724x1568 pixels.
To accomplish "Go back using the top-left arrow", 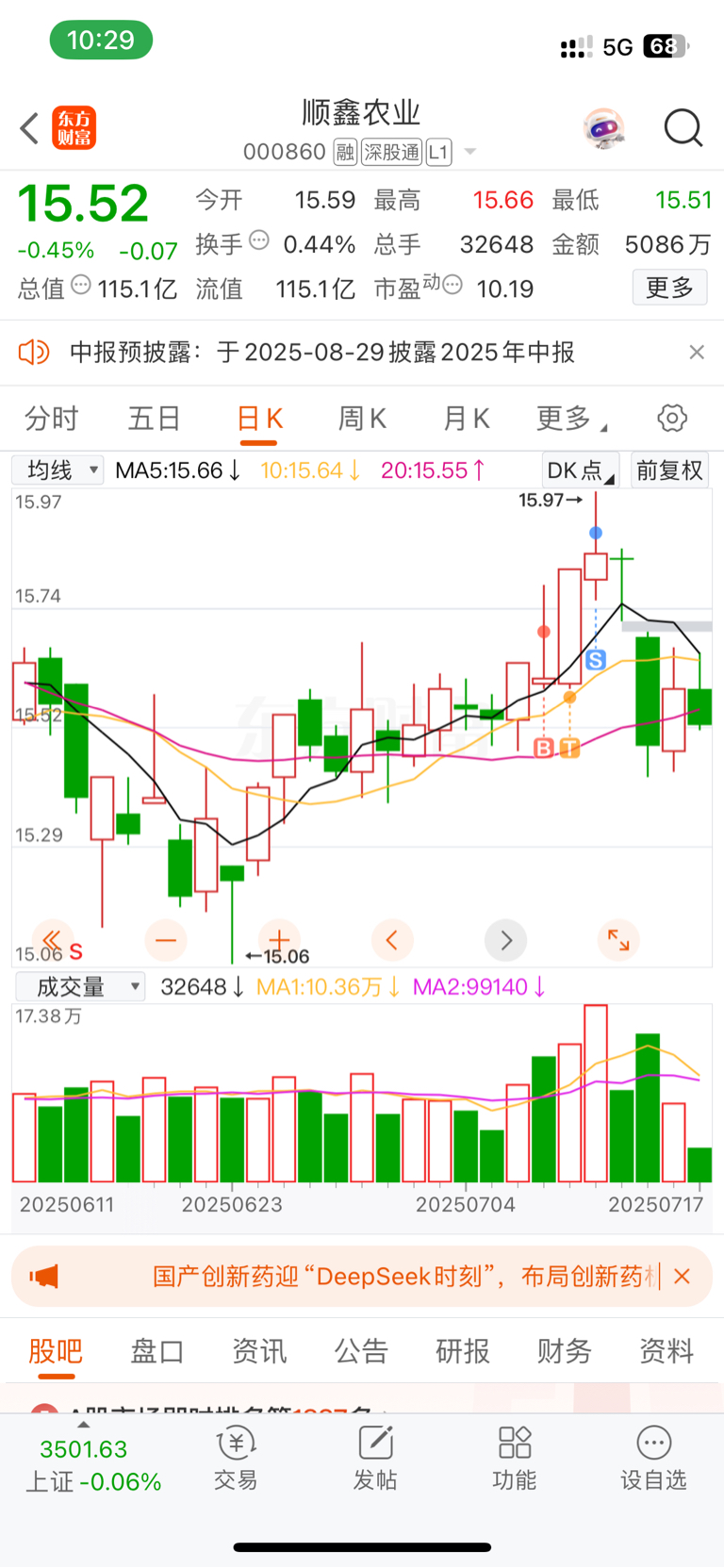I will point(29,128).
